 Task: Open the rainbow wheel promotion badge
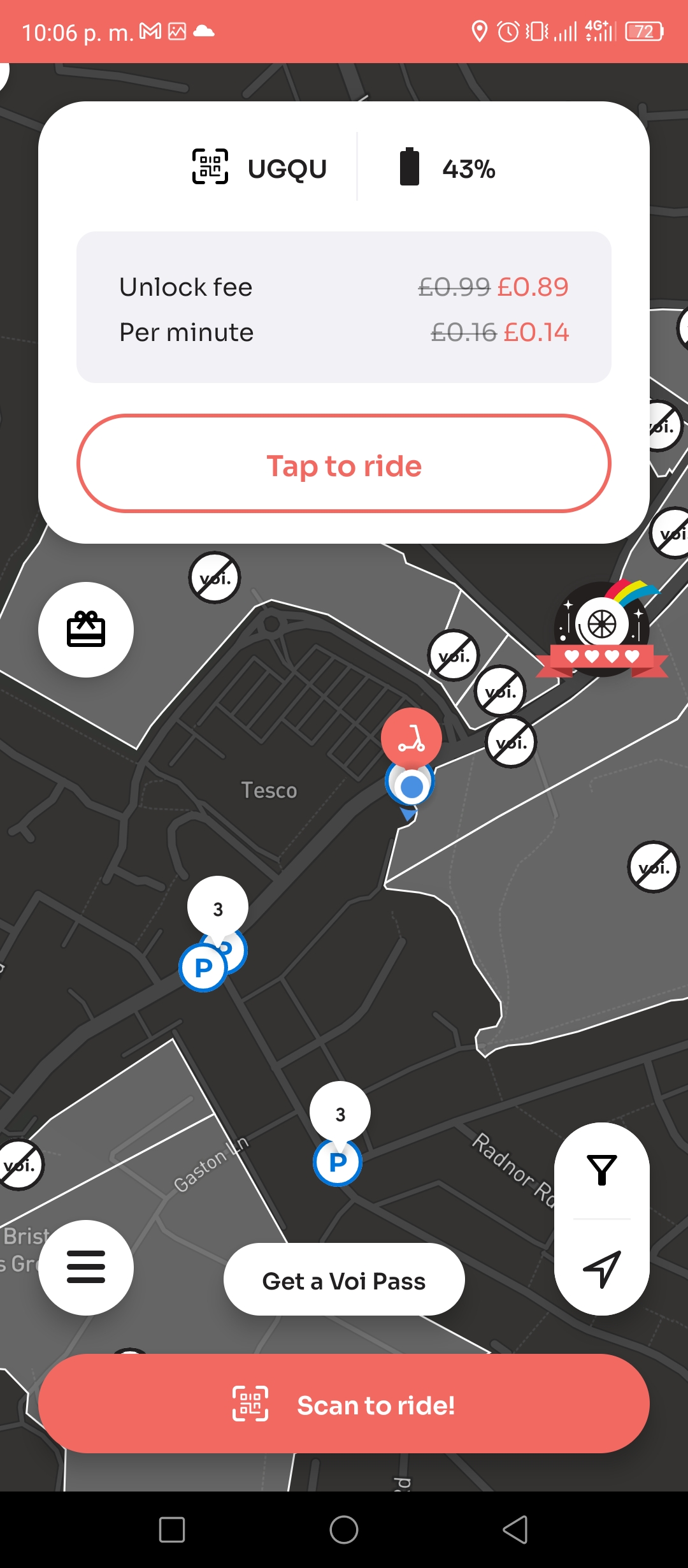click(x=602, y=628)
